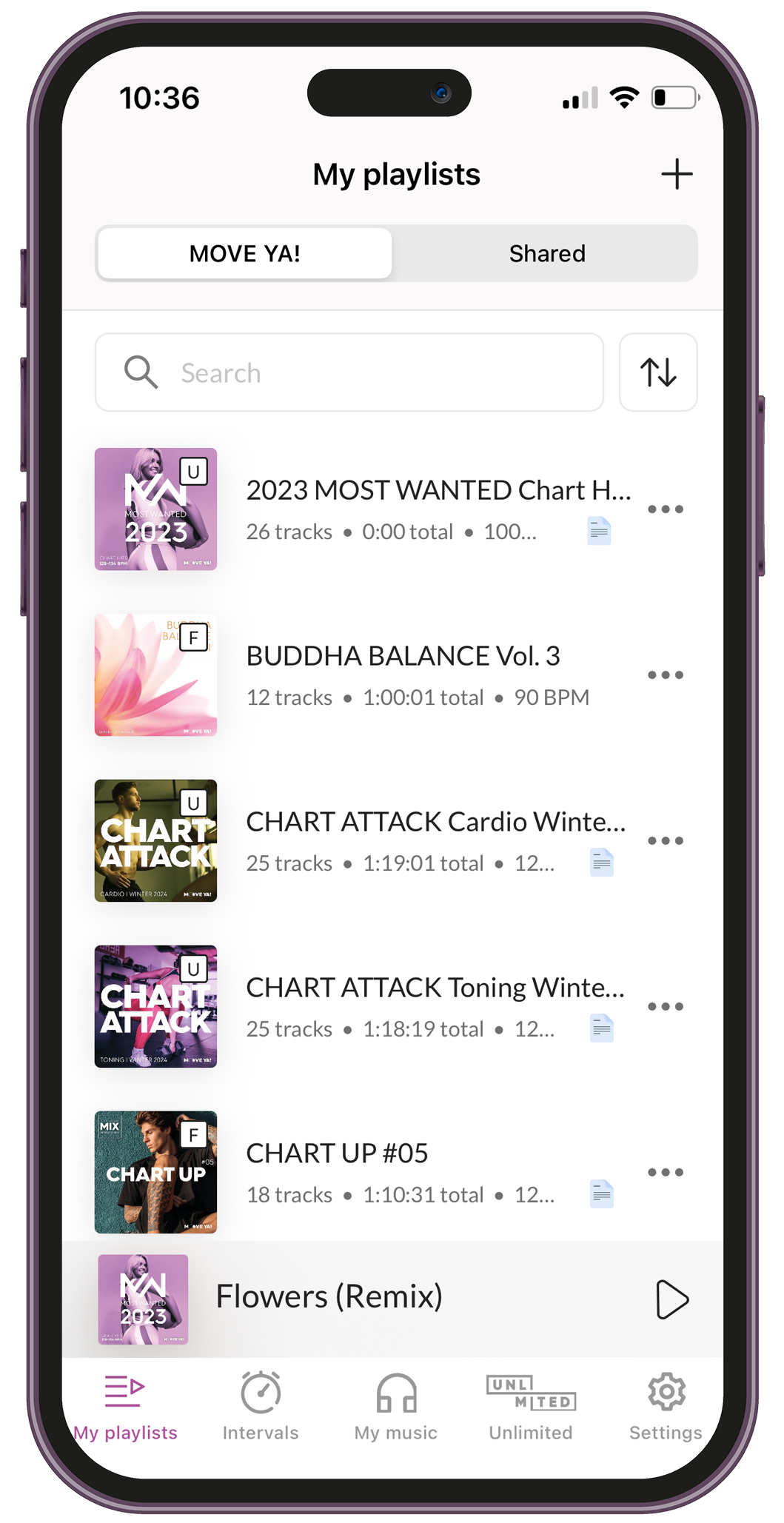Image resolution: width=784 pixels, height=1523 pixels.
Task: Open the BUDDHA BALANCE Vol. 3 playlist
Action: (403, 657)
